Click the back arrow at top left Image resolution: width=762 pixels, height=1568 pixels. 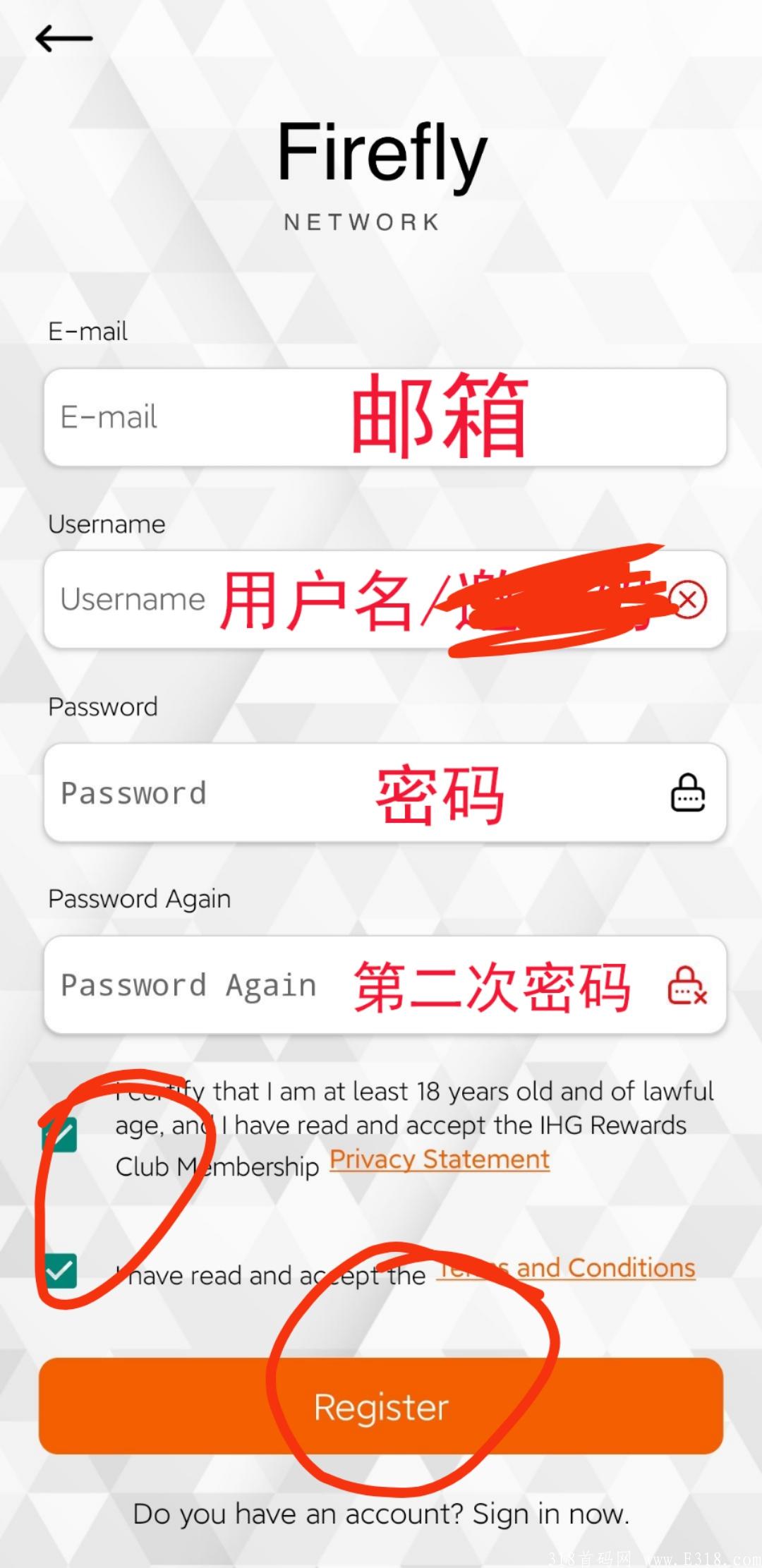pyautogui.click(x=64, y=39)
